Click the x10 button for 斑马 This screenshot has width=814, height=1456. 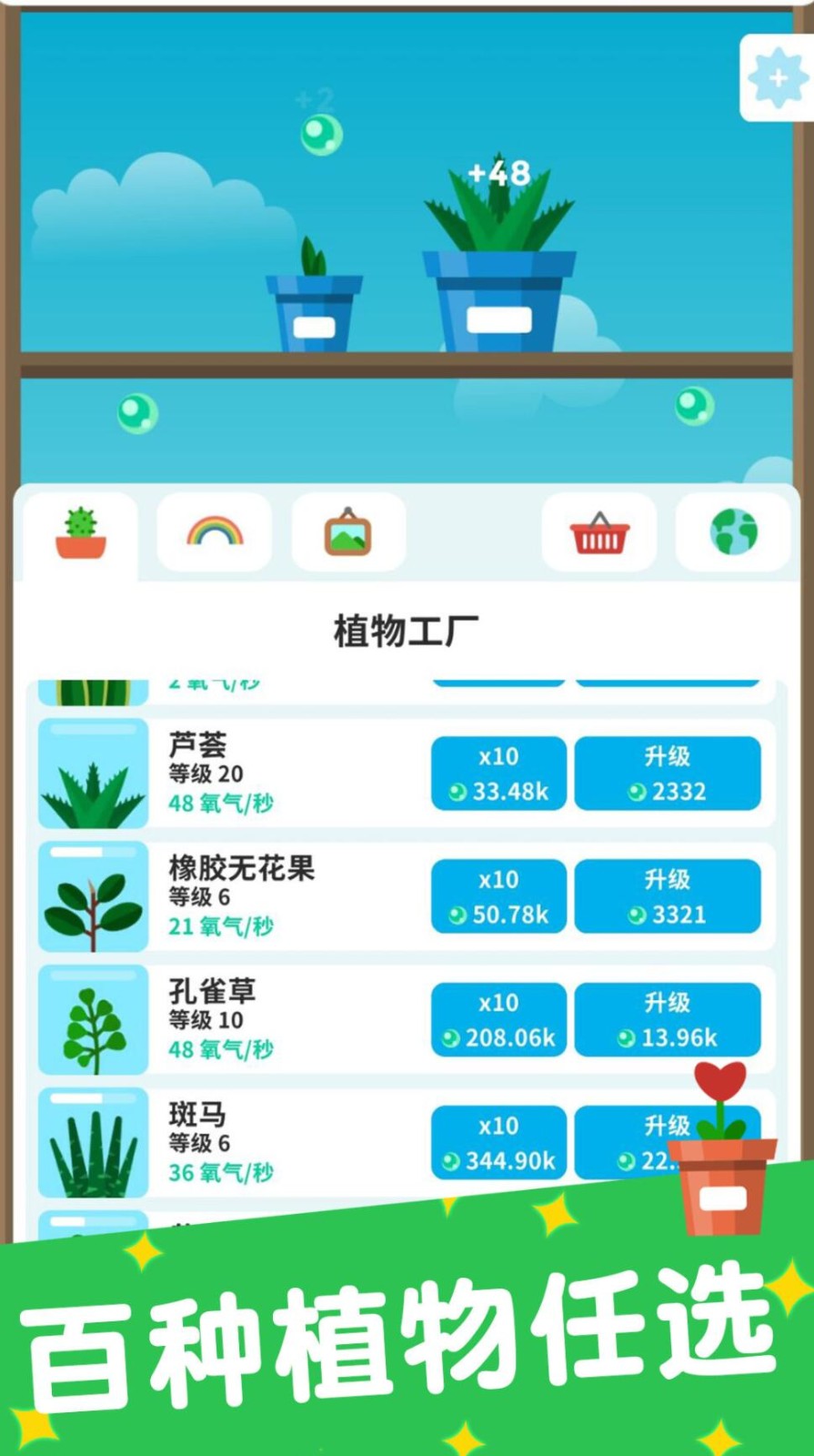[498, 1142]
